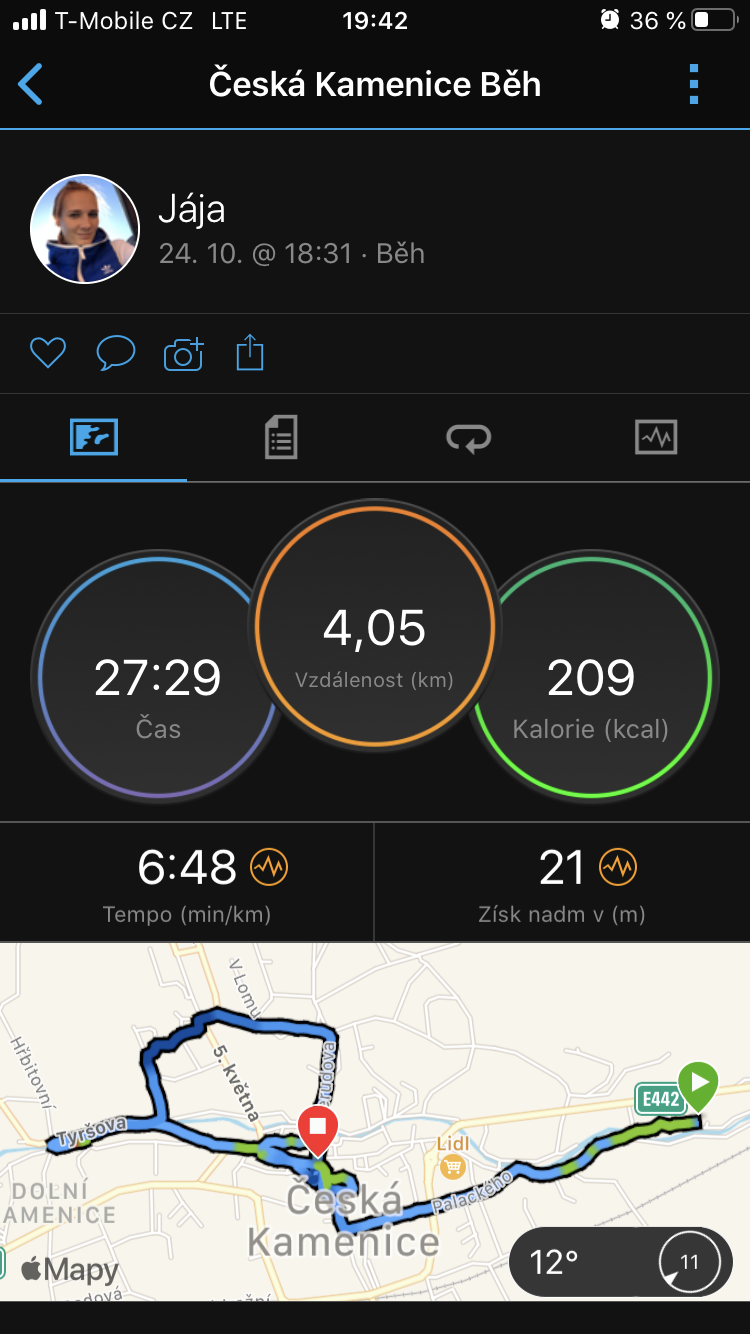Open the route map of Česká Kamenice
750x1334 pixels.
[x=375, y=1121]
